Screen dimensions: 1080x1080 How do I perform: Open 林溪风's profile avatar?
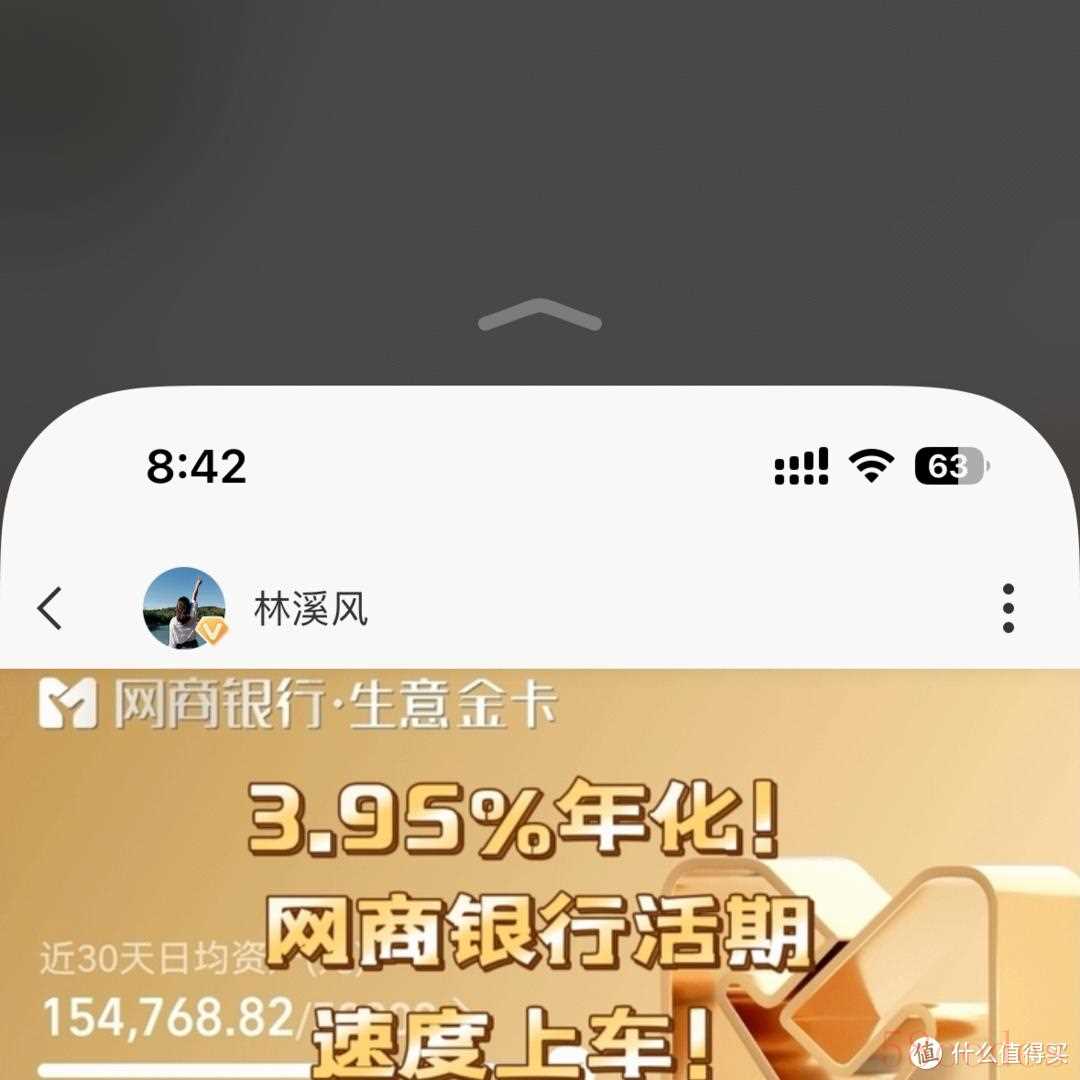click(184, 608)
